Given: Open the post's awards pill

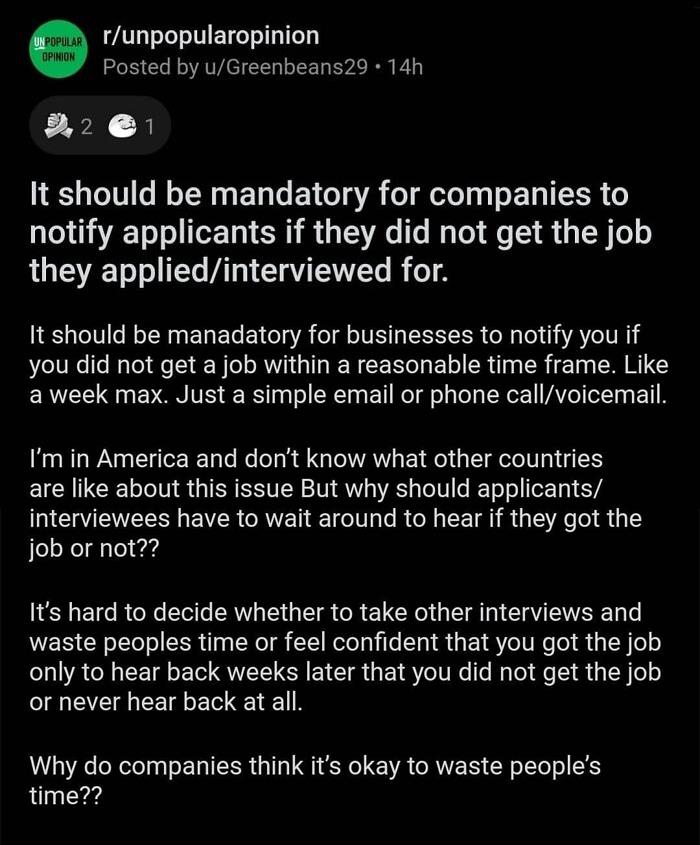Looking at the screenshot, I should click(100, 126).
